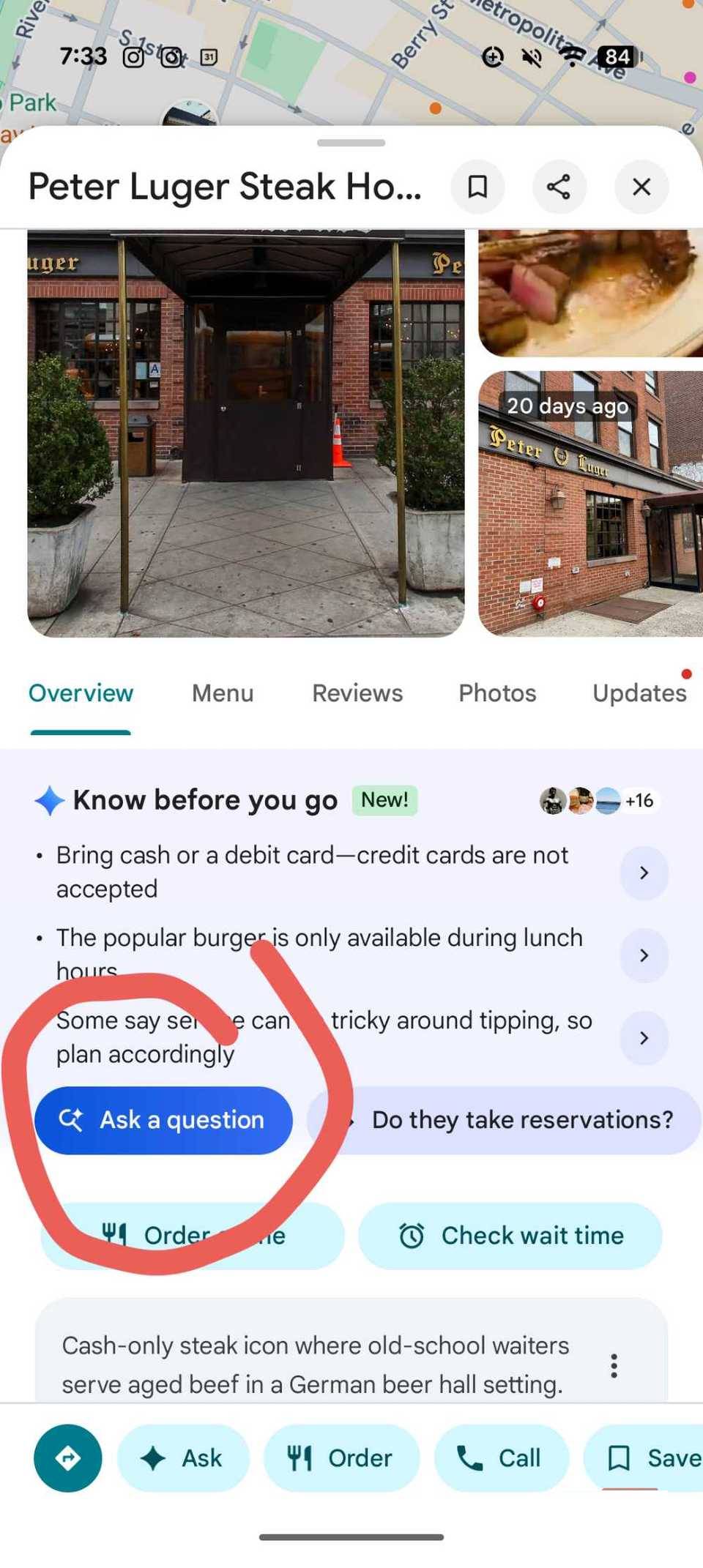
Task: Open the large entrance photo
Action: tap(245, 433)
